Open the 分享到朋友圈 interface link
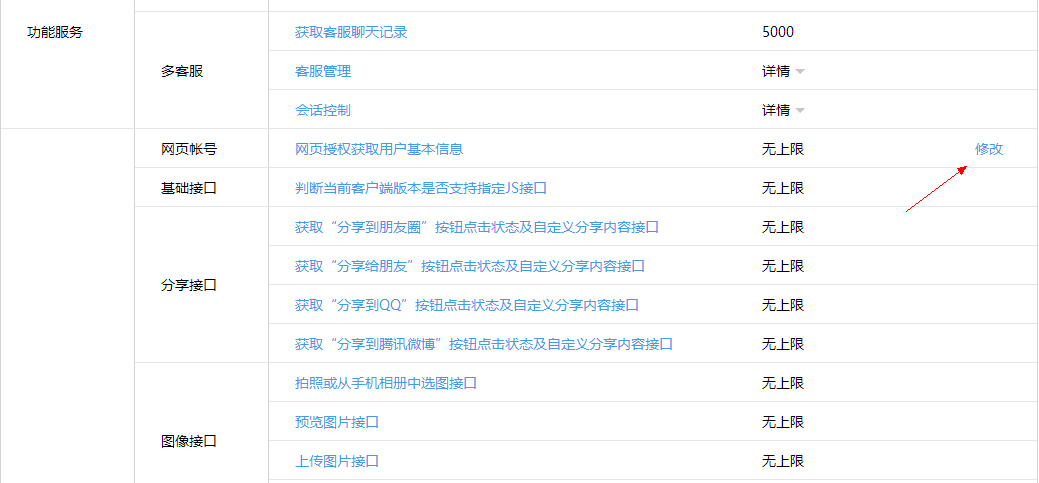1039x483 pixels. [477, 227]
